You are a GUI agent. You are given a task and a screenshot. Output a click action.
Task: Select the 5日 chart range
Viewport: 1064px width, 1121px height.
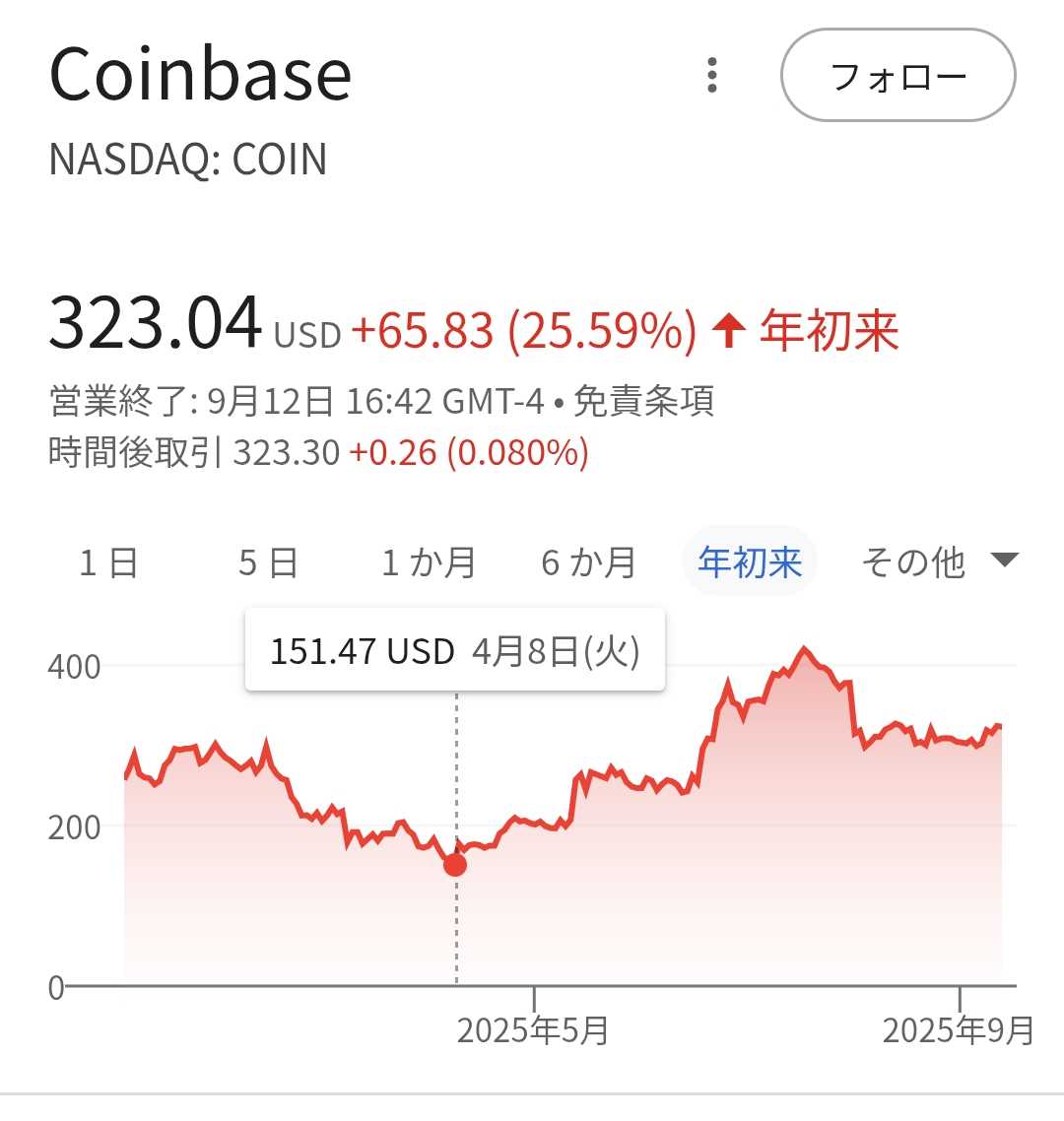pos(268,561)
